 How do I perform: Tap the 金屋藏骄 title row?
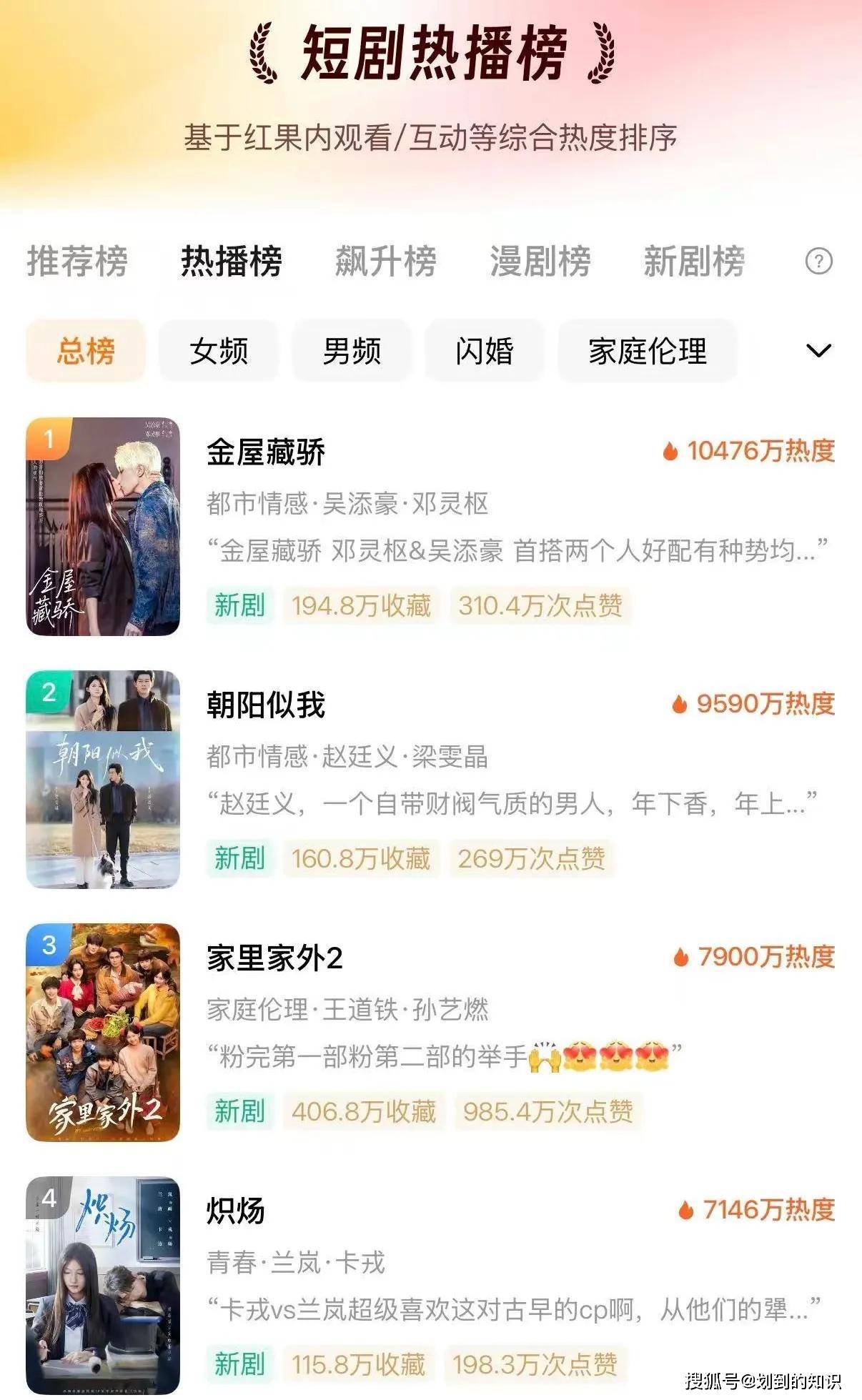click(x=266, y=452)
